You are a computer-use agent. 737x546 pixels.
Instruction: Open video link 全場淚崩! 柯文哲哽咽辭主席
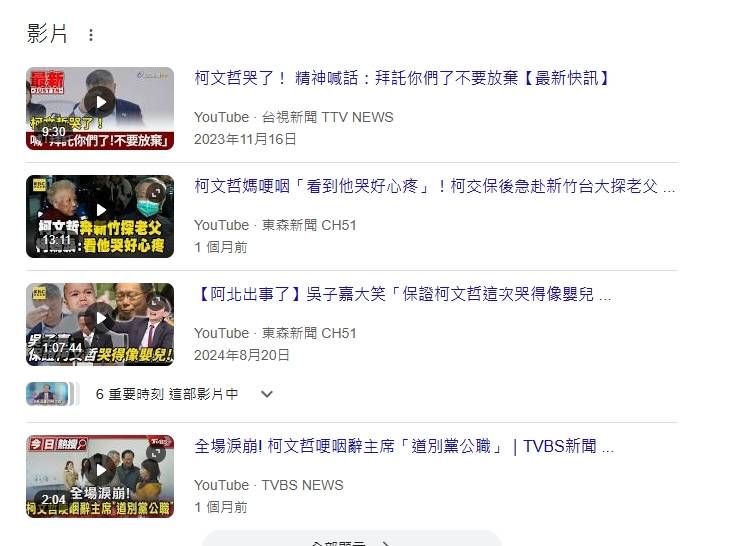click(404, 446)
